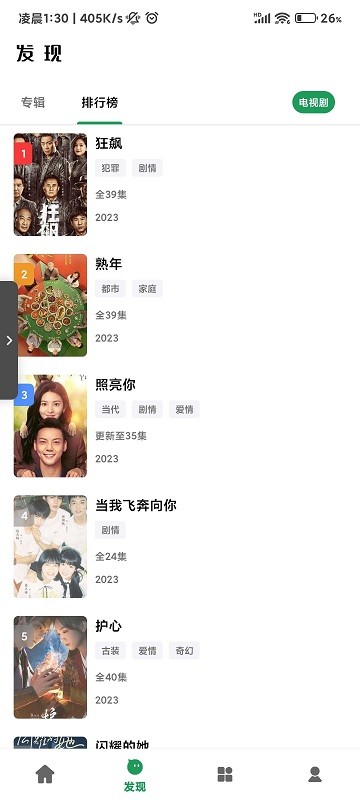Select the 排行榜 tab
The image size is (360, 800).
click(99, 103)
